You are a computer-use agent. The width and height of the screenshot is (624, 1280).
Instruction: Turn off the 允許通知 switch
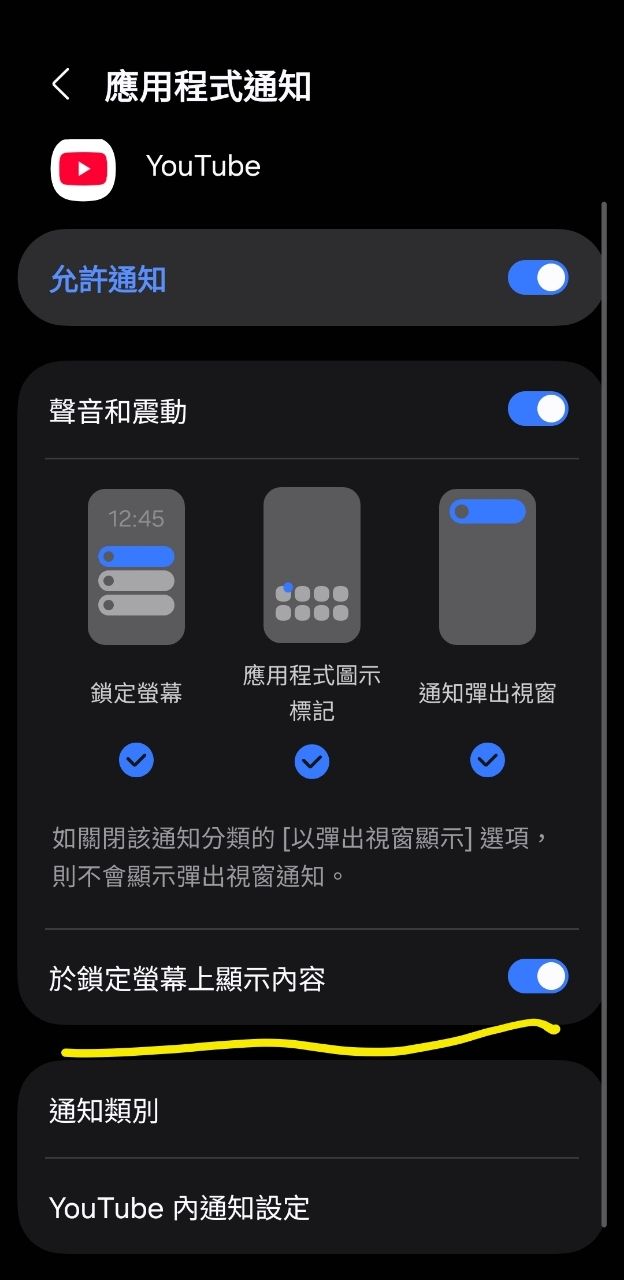[537, 278]
